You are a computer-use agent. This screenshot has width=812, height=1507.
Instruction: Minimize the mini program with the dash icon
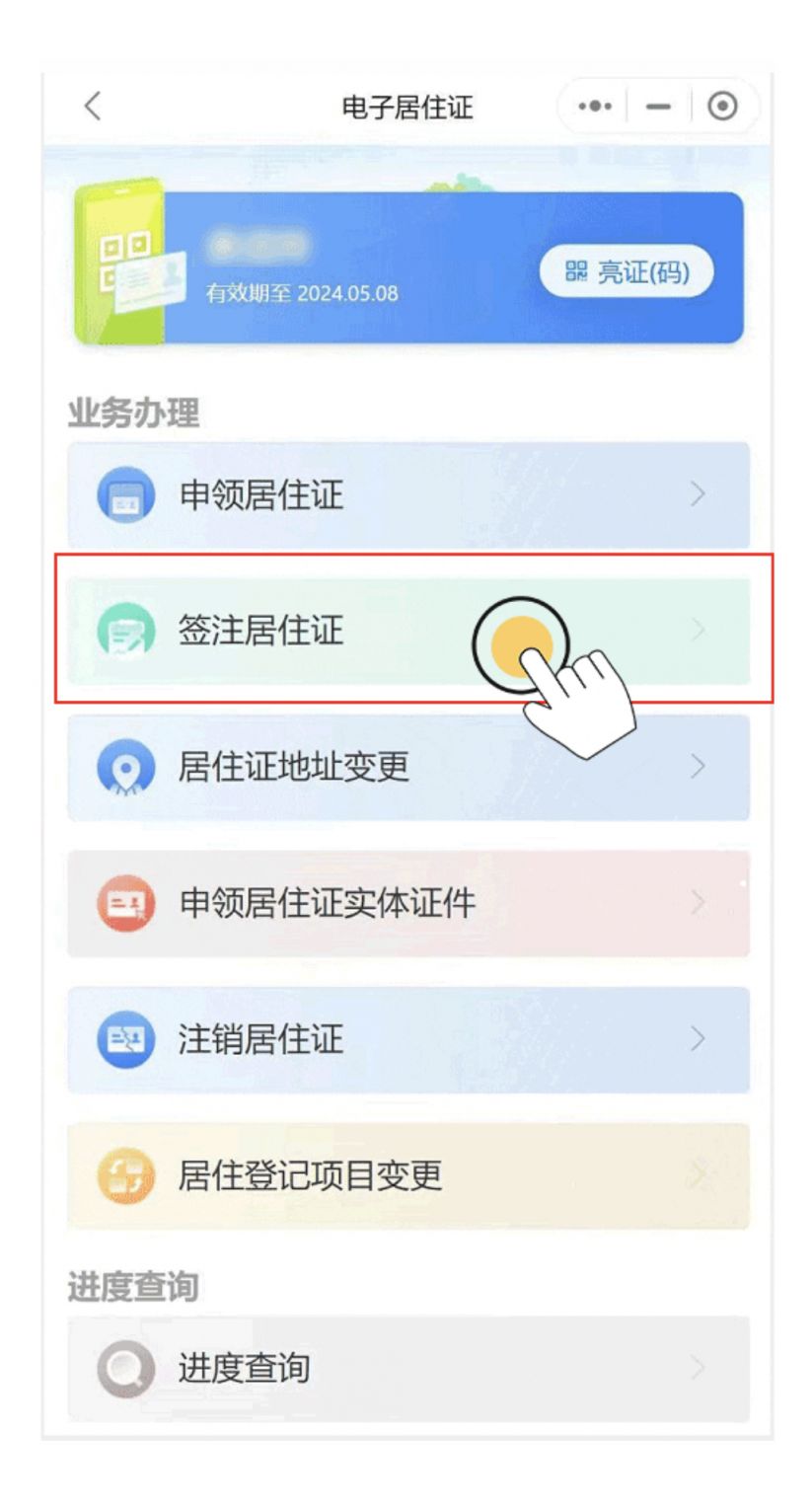coord(659,106)
